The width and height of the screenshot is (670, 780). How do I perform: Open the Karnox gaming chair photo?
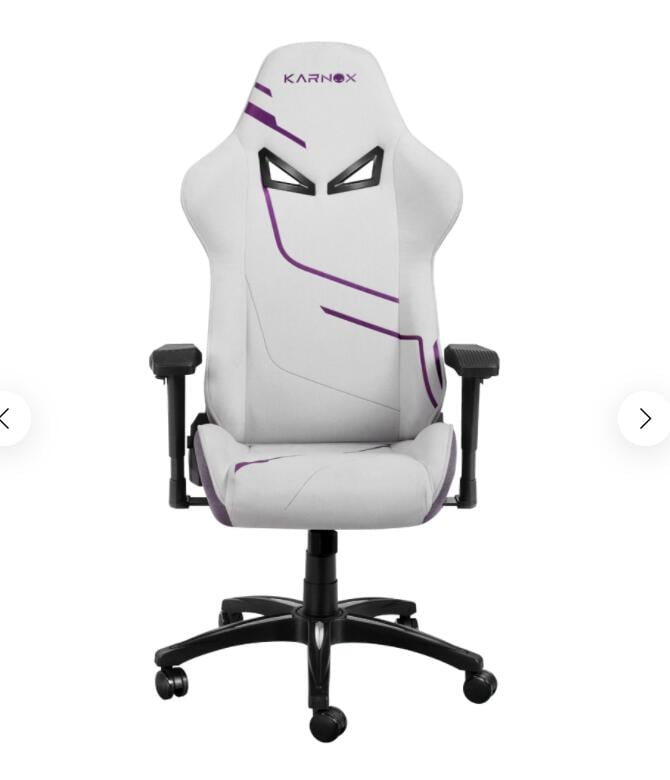[x=324, y=390]
